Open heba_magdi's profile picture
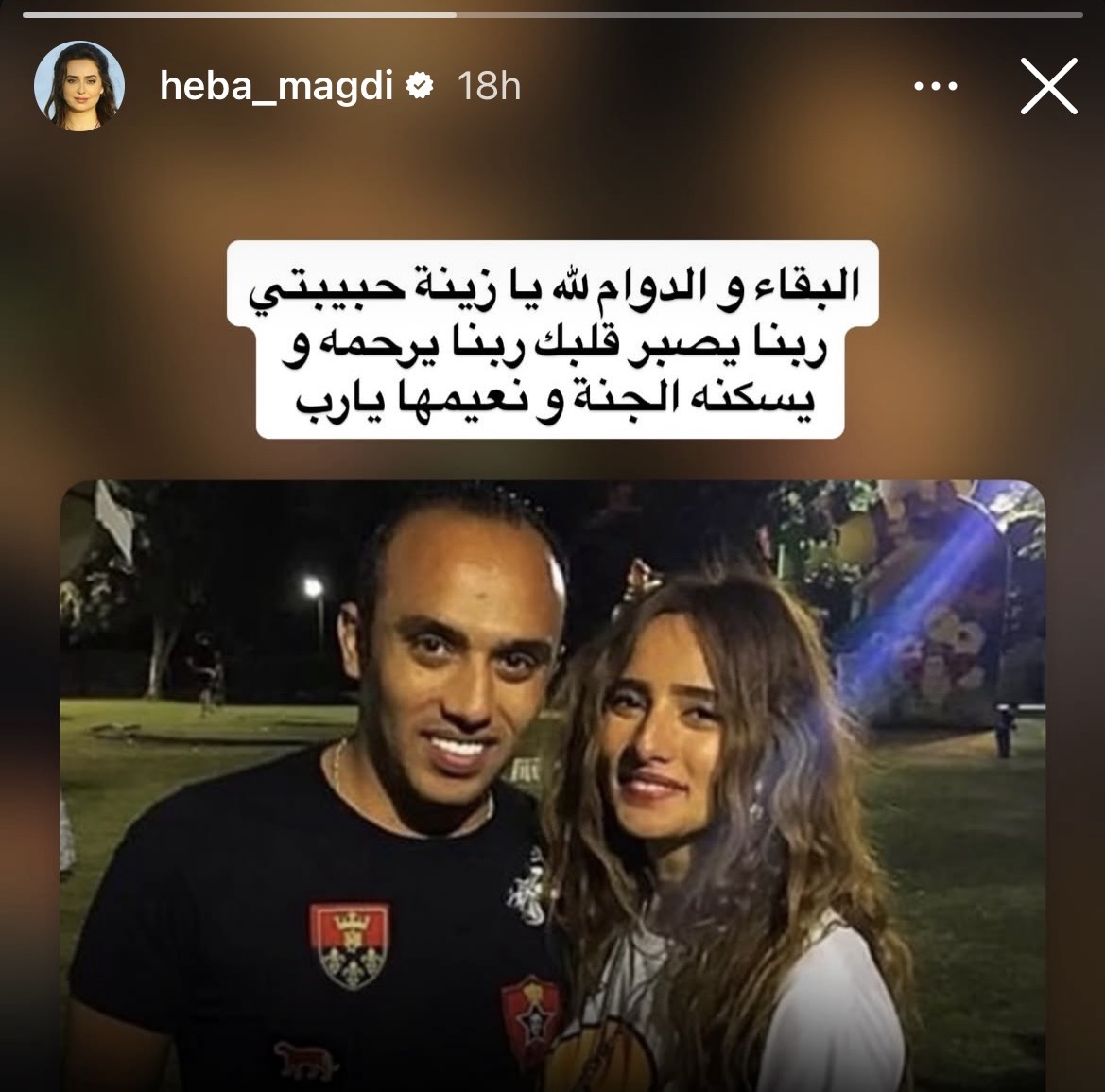Image resolution: width=1105 pixels, height=1092 pixels. coord(76,86)
